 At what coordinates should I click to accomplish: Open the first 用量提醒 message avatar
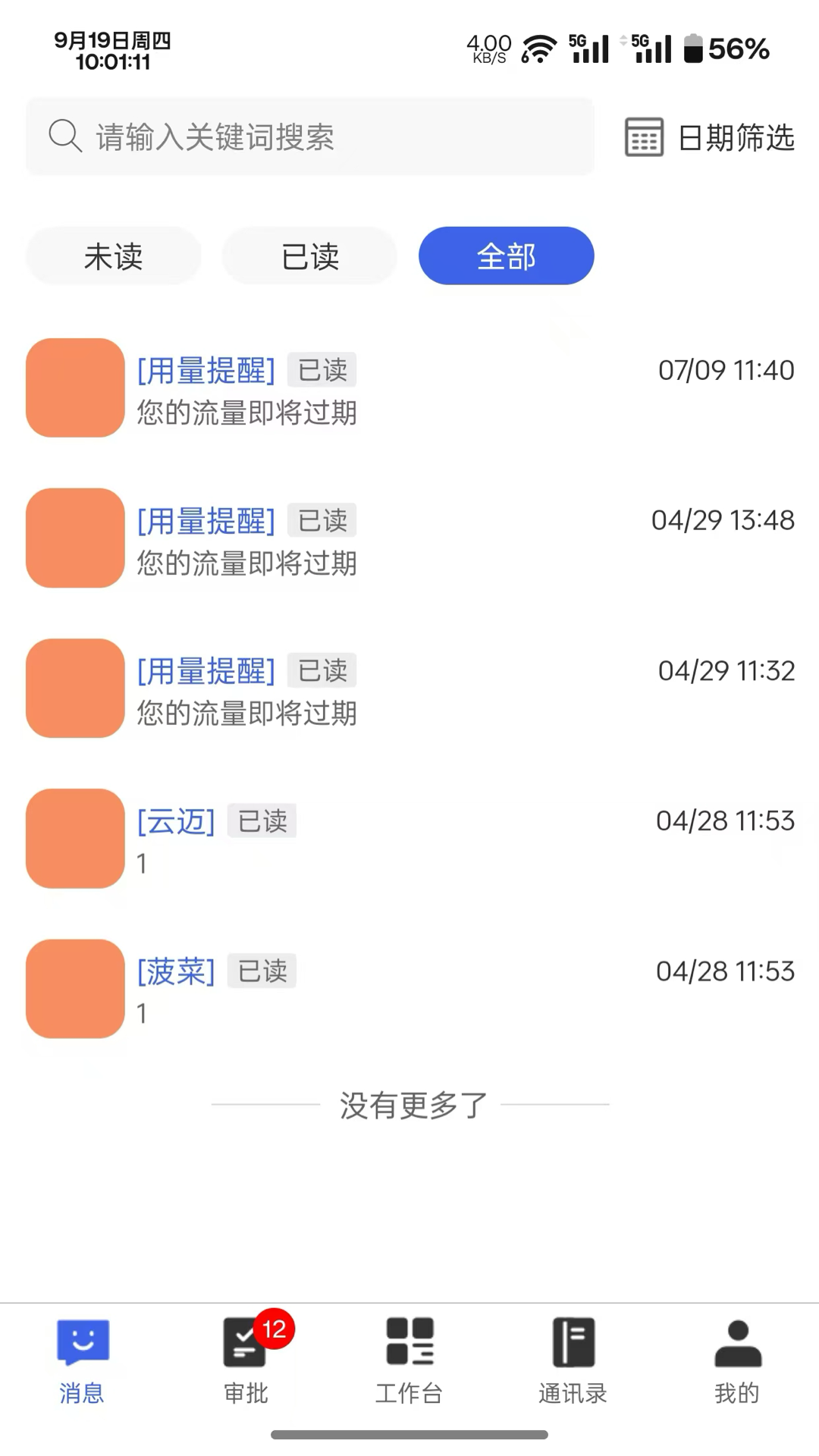pos(74,388)
